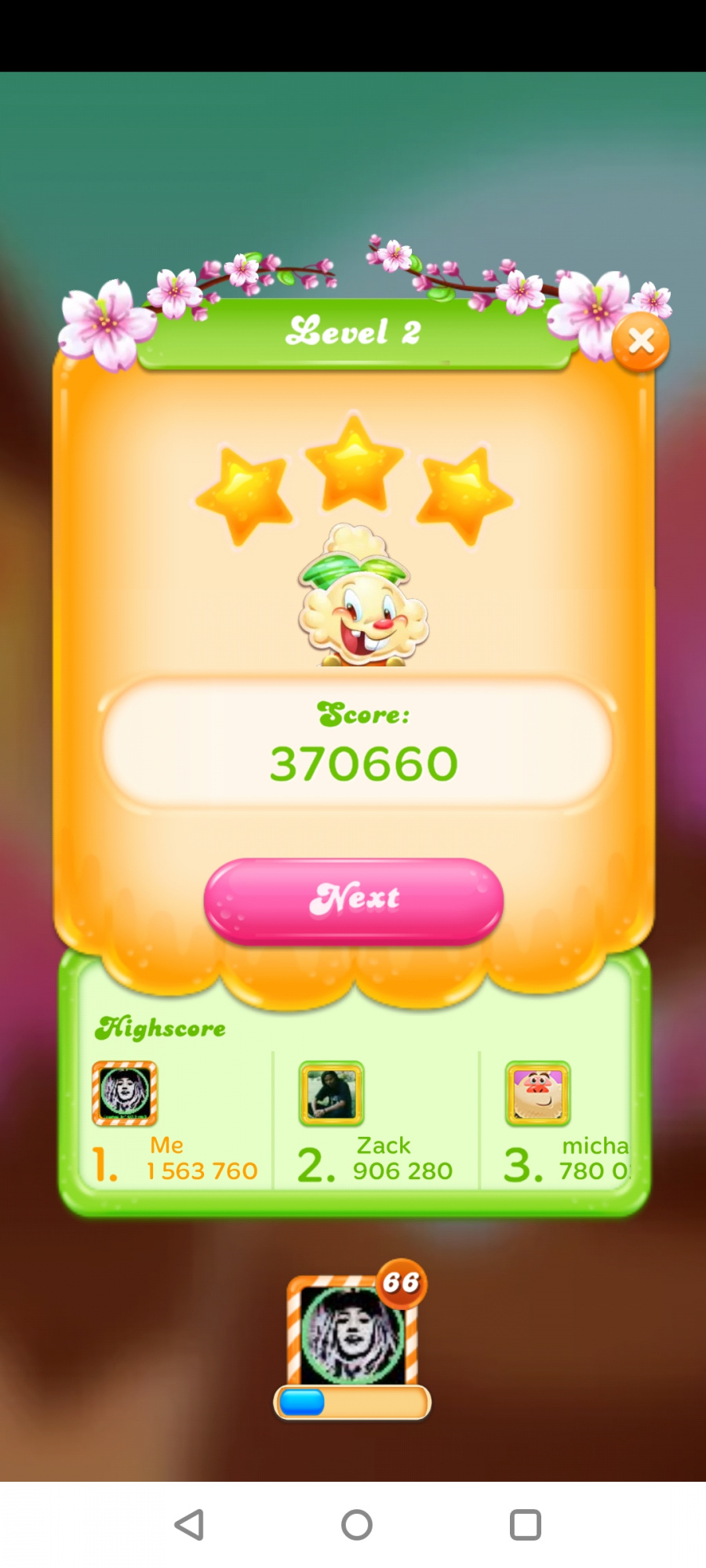Open micha's third-place highscore entry

coord(557,1123)
